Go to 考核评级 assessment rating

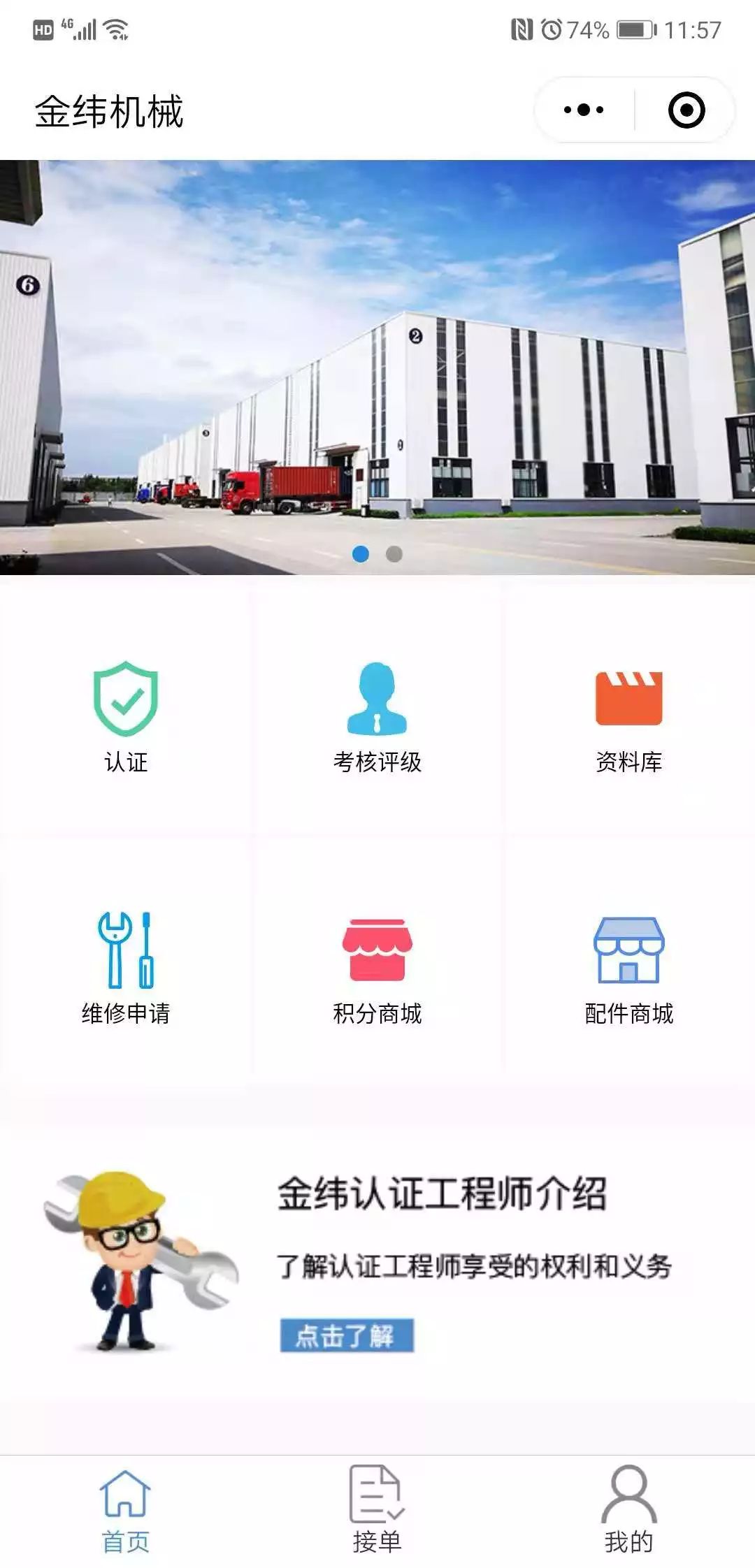(x=377, y=716)
